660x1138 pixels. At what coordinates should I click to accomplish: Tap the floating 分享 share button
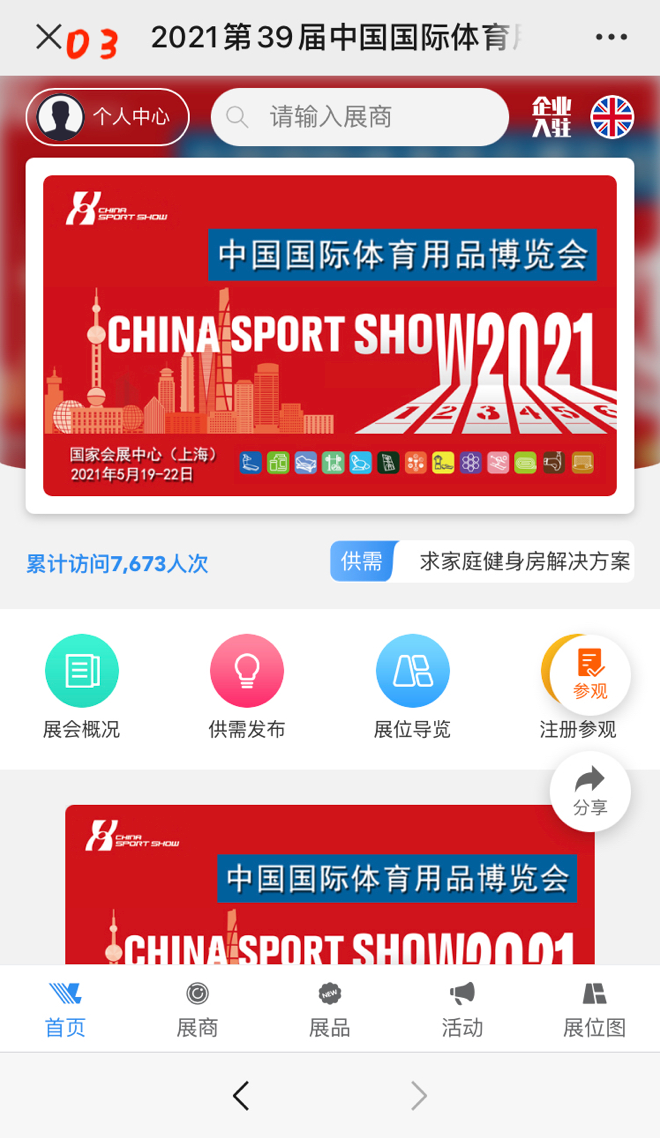point(590,791)
